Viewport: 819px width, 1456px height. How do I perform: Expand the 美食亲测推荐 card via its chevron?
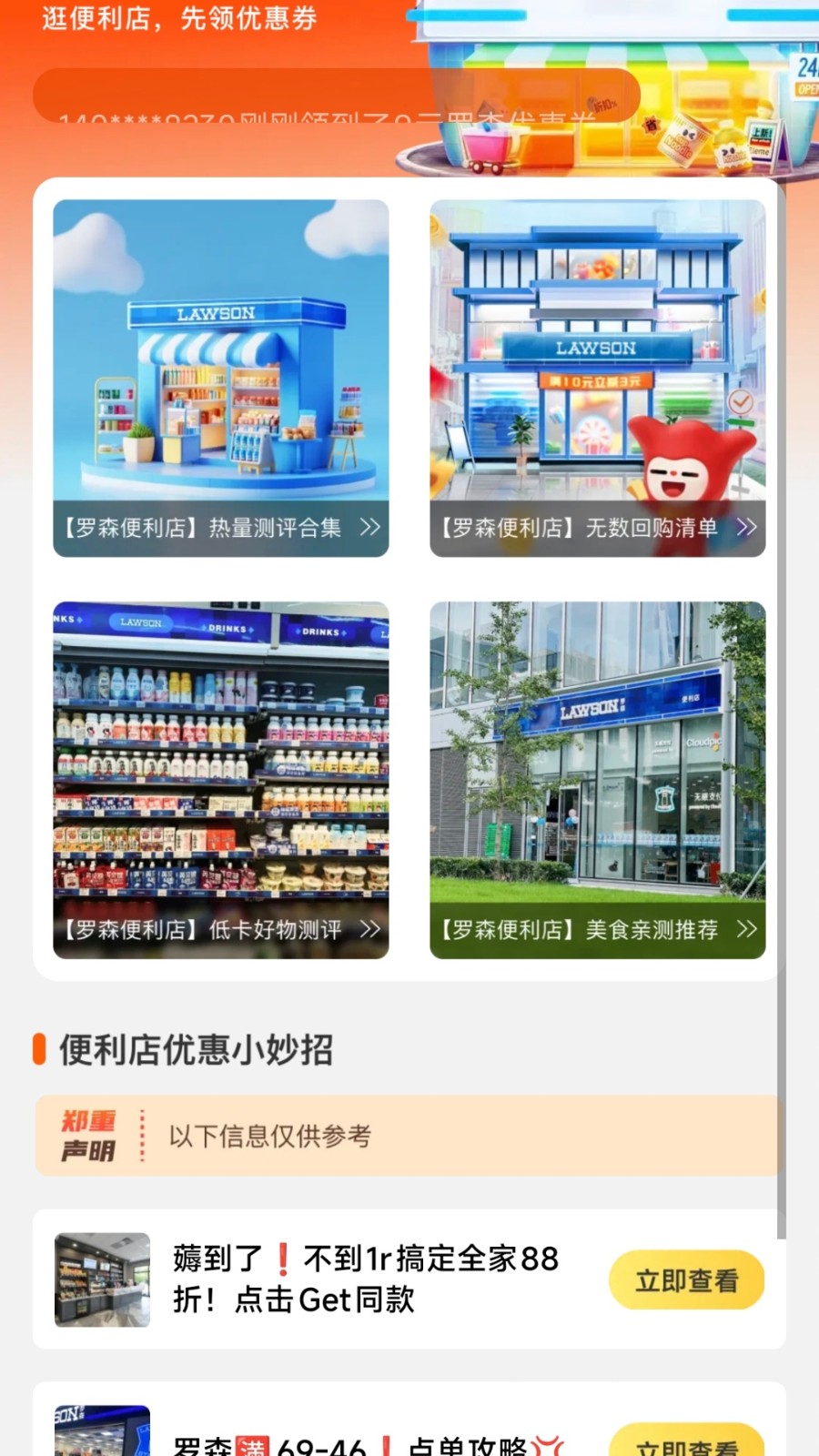point(748,929)
